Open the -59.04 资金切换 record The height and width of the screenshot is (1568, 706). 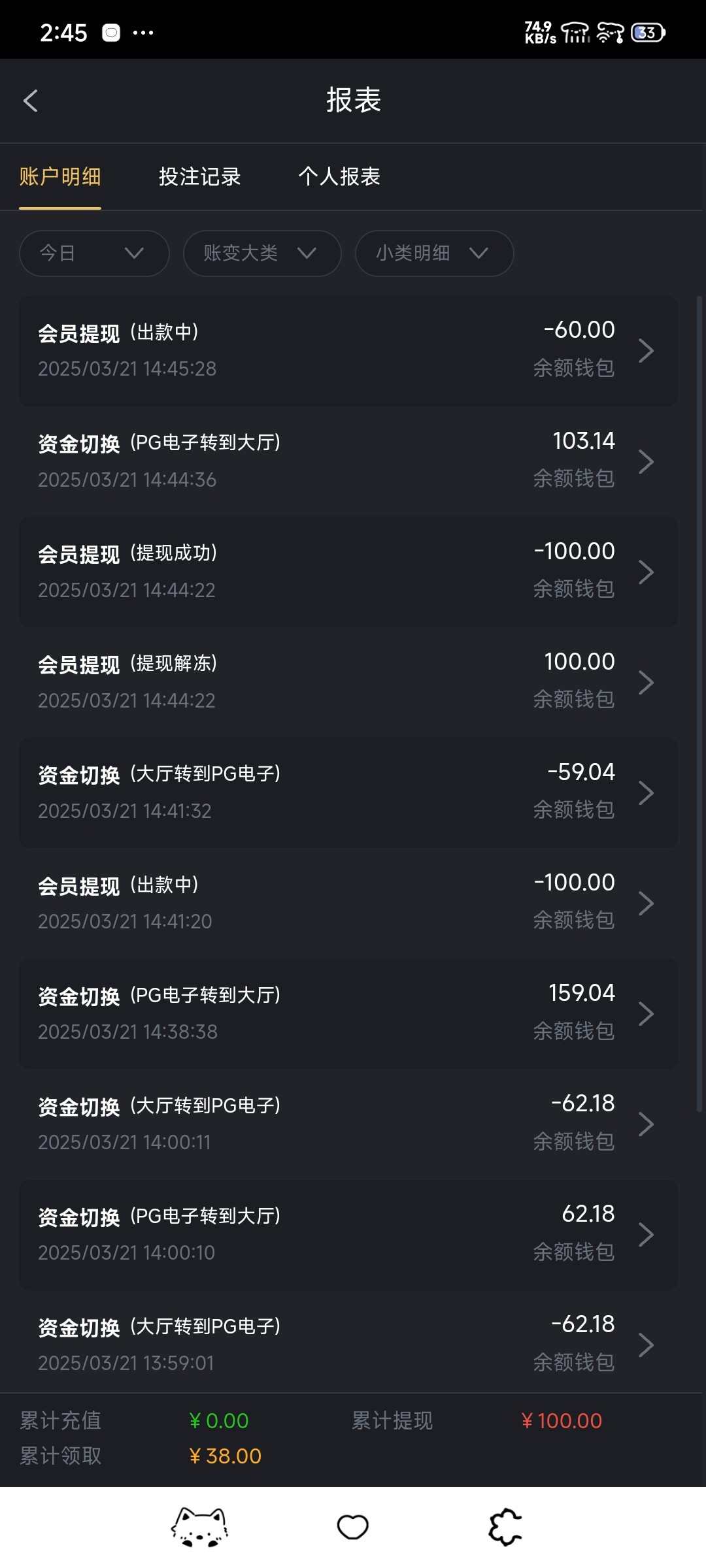pyautogui.click(x=348, y=792)
